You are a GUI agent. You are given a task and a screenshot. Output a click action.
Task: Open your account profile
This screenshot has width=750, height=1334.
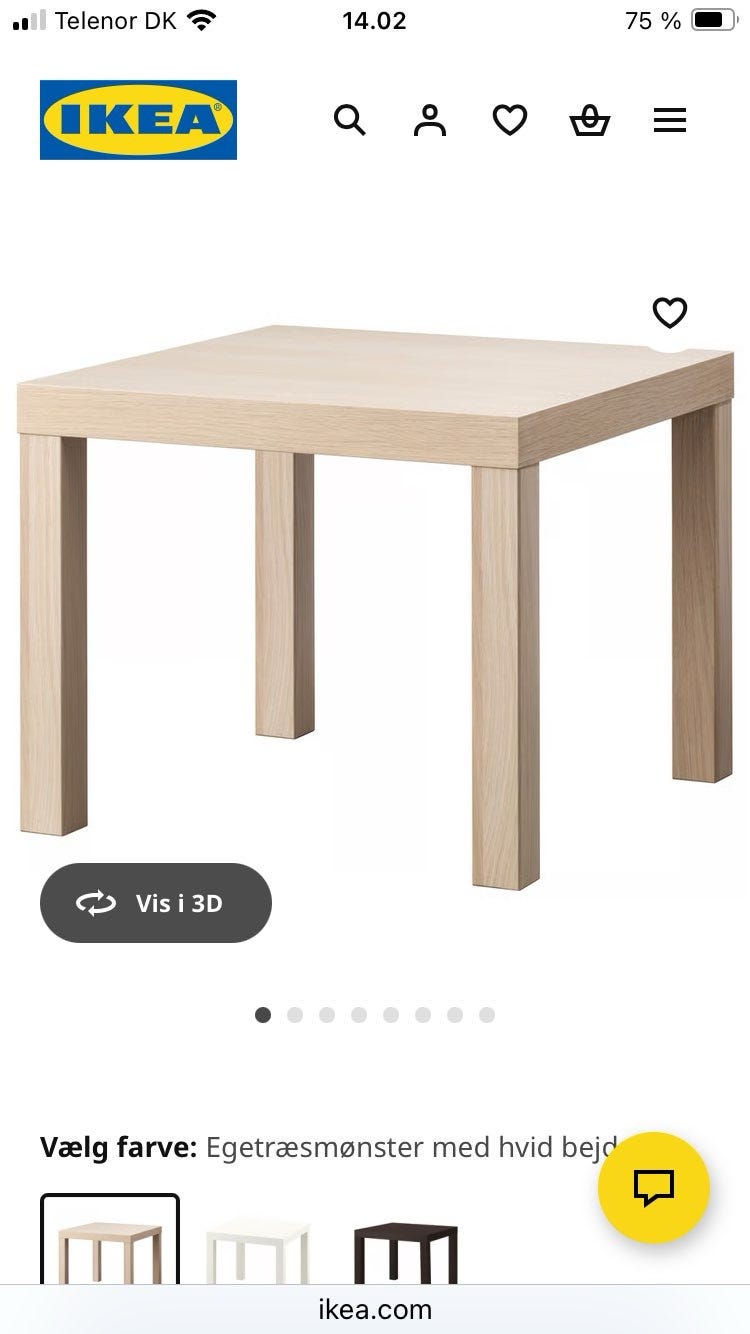tap(428, 120)
